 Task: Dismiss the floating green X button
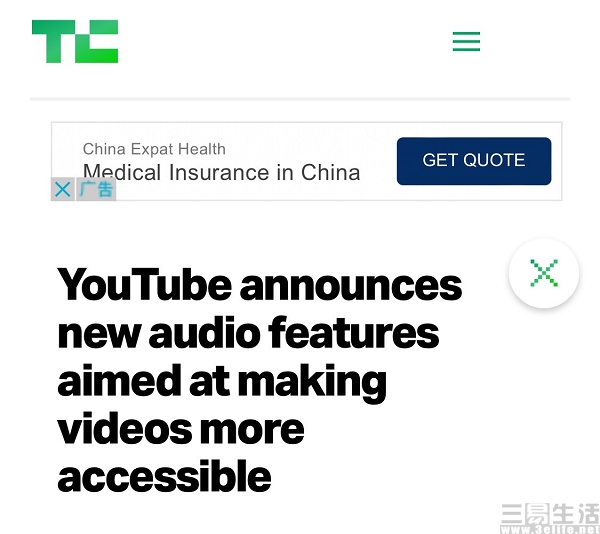[x=544, y=273]
